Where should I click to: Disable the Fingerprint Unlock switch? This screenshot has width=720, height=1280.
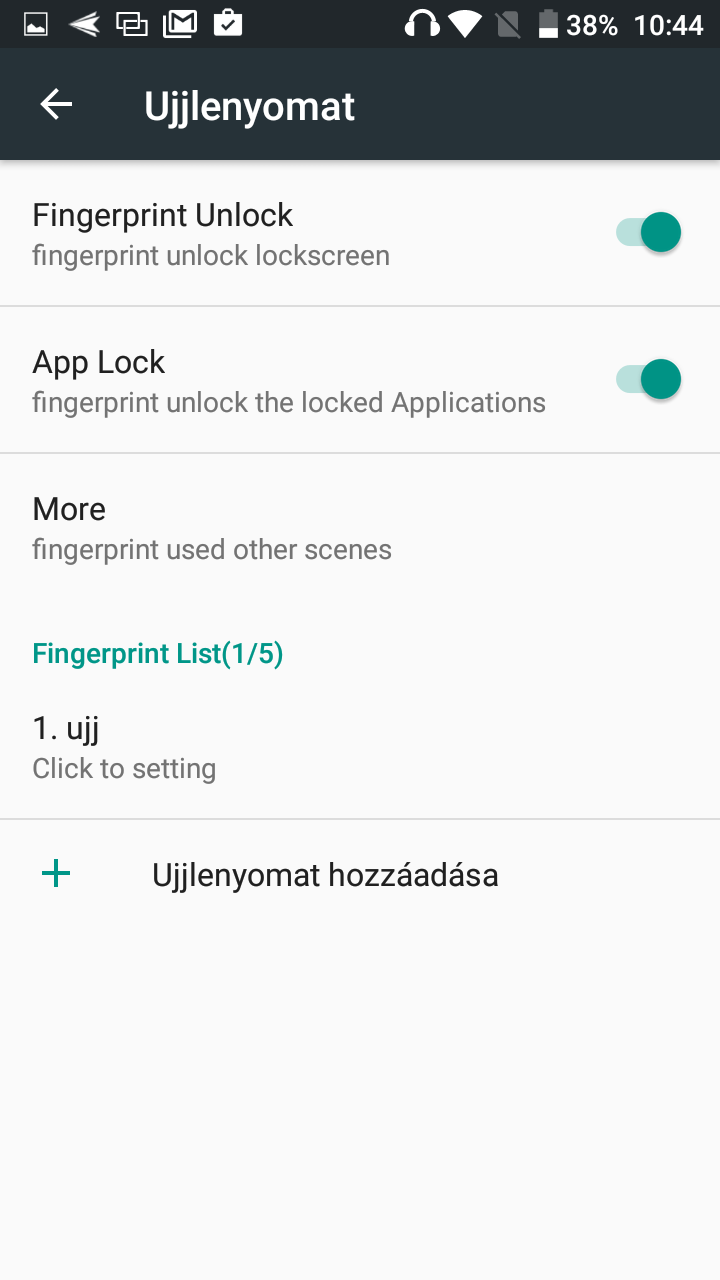(x=648, y=233)
